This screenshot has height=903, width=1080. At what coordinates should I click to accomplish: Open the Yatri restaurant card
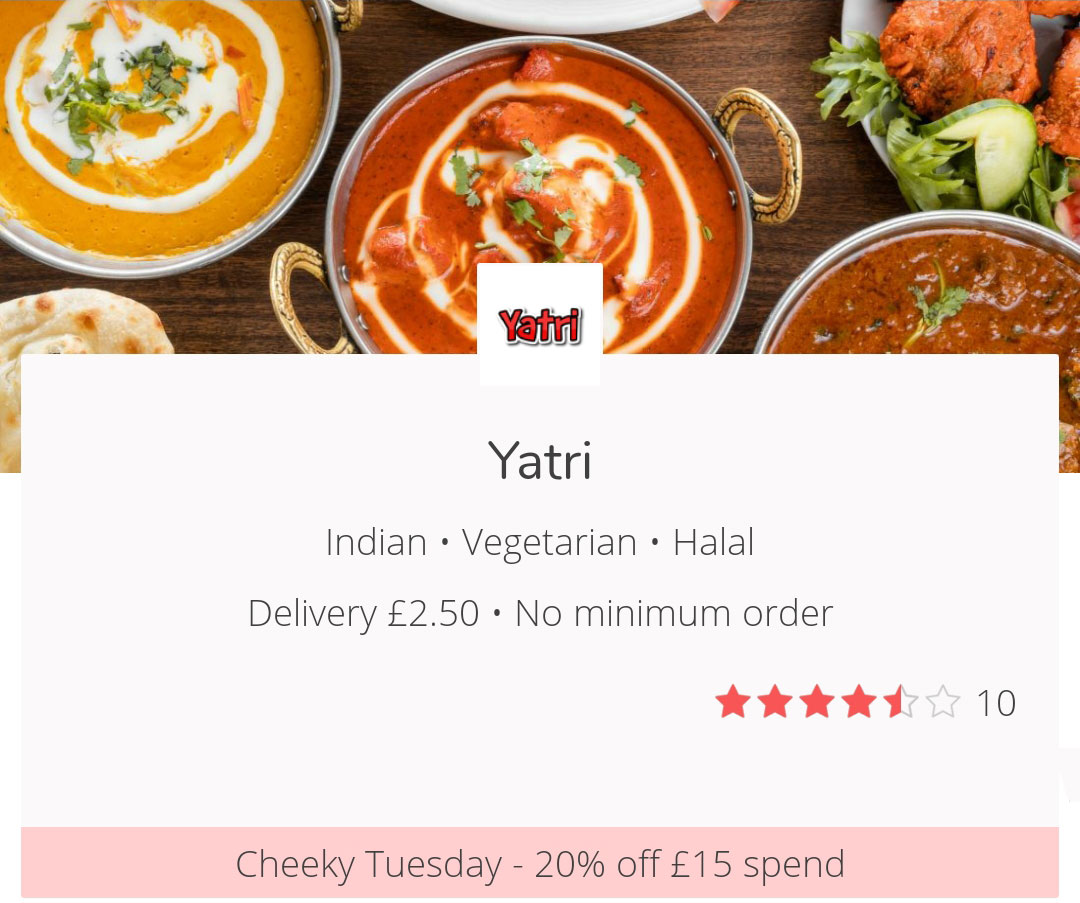point(540,462)
